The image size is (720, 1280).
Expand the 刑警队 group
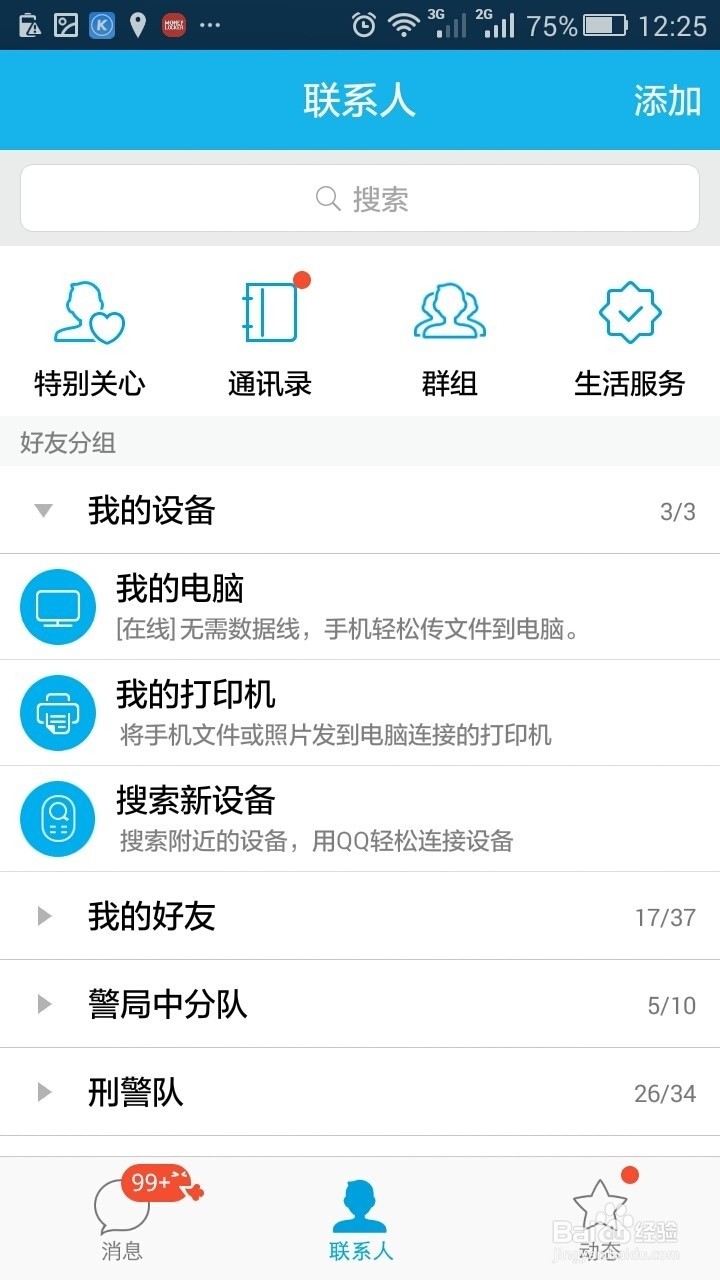(x=360, y=1092)
